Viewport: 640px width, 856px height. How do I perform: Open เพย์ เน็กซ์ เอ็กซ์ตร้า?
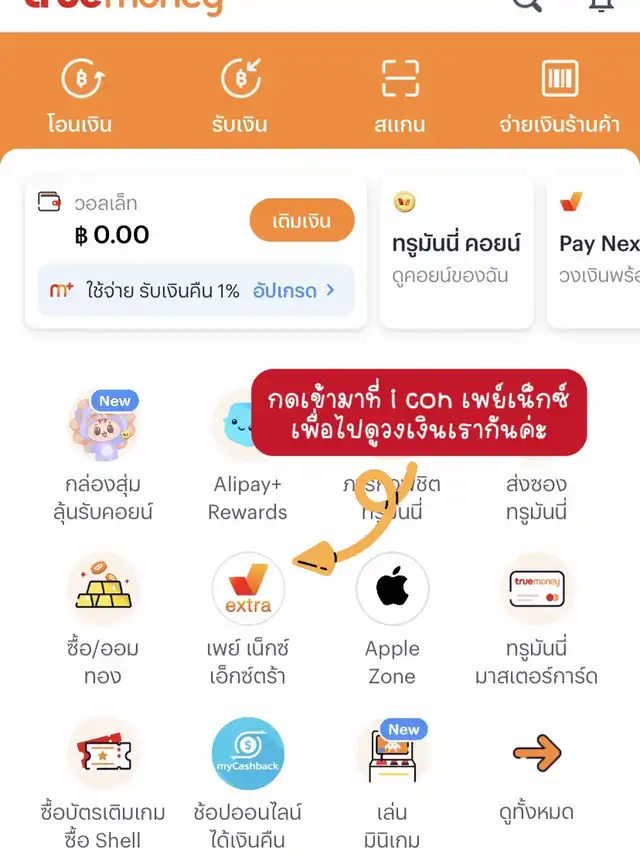(248, 617)
